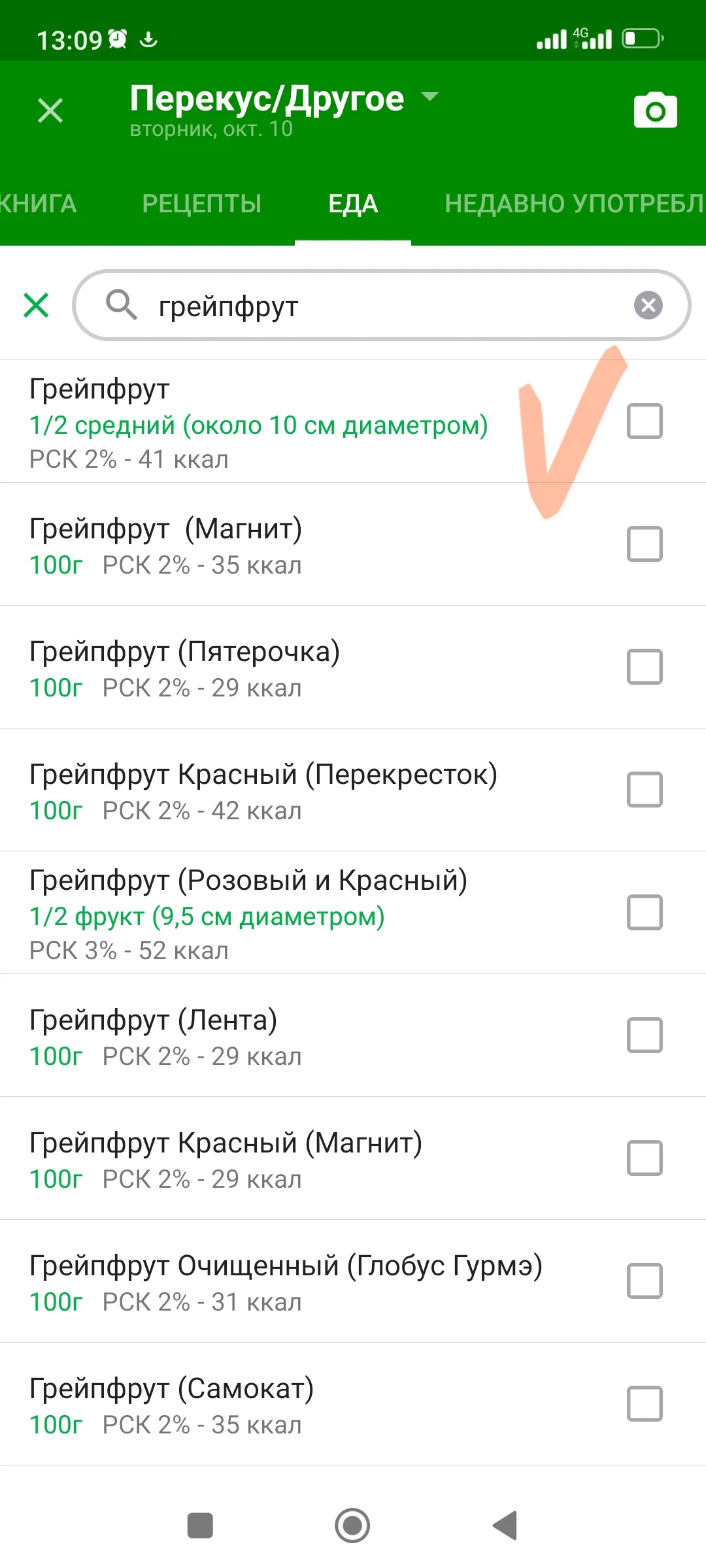Close the food search screen
Image resolution: width=706 pixels, height=1568 pixels.
(50, 110)
